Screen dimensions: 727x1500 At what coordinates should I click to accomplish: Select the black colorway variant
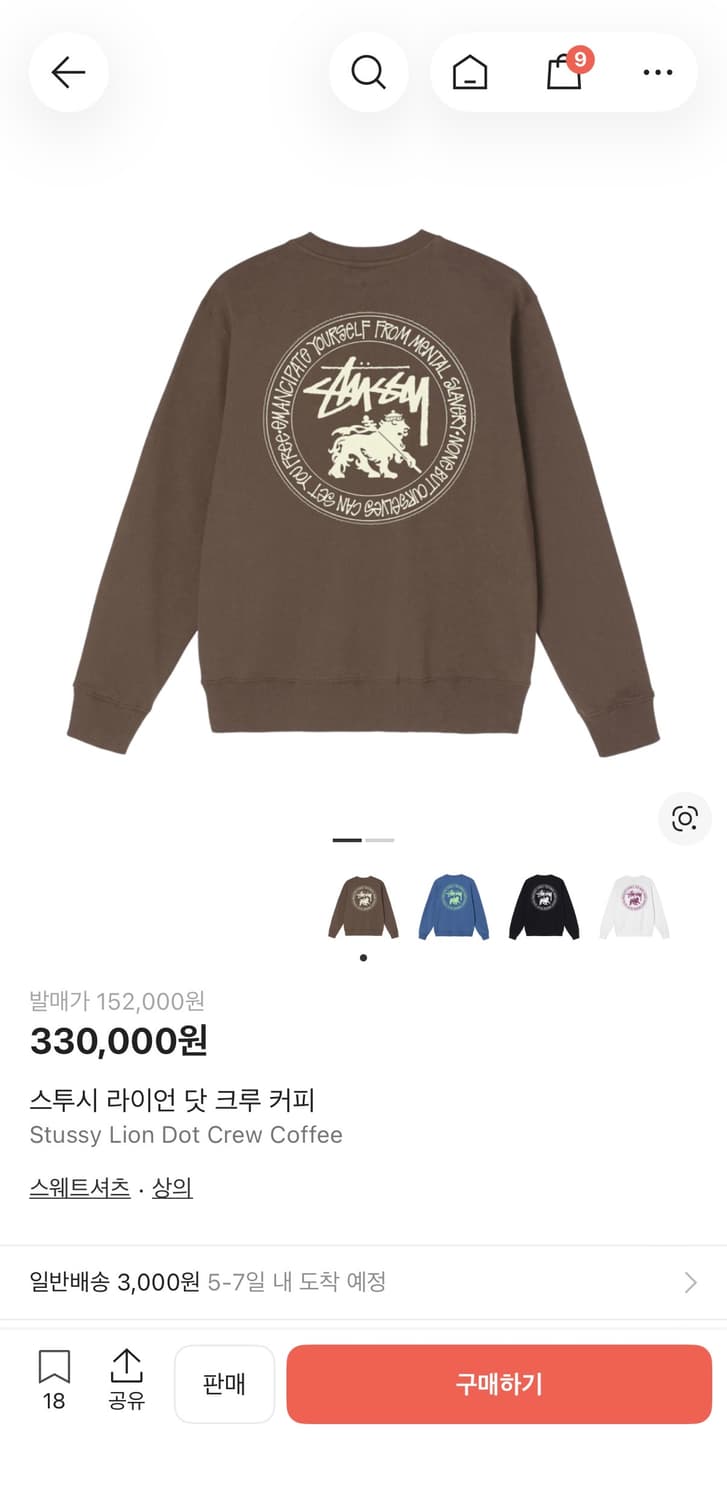pos(543,903)
